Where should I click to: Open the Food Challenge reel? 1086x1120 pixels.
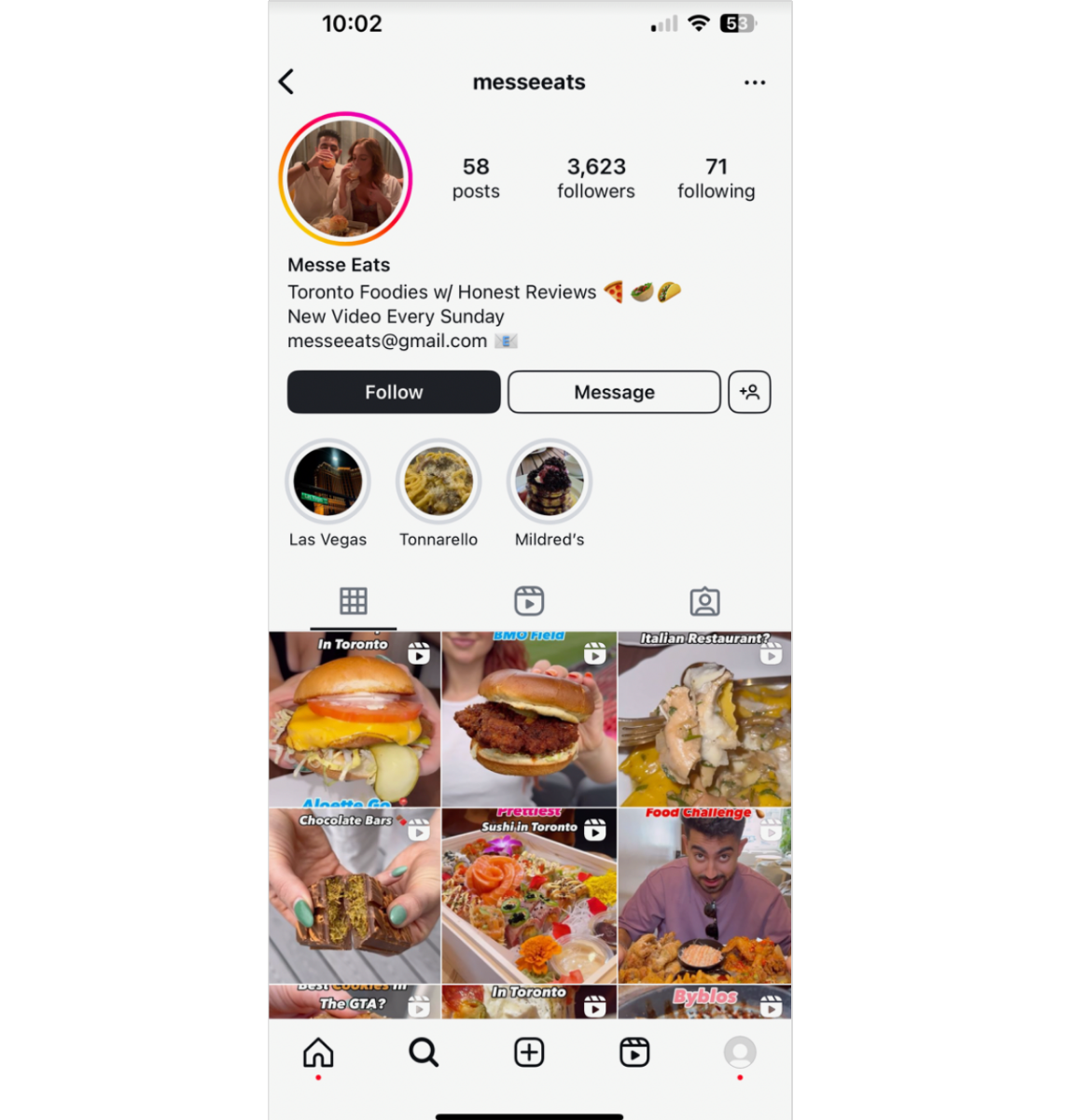point(704,896)
